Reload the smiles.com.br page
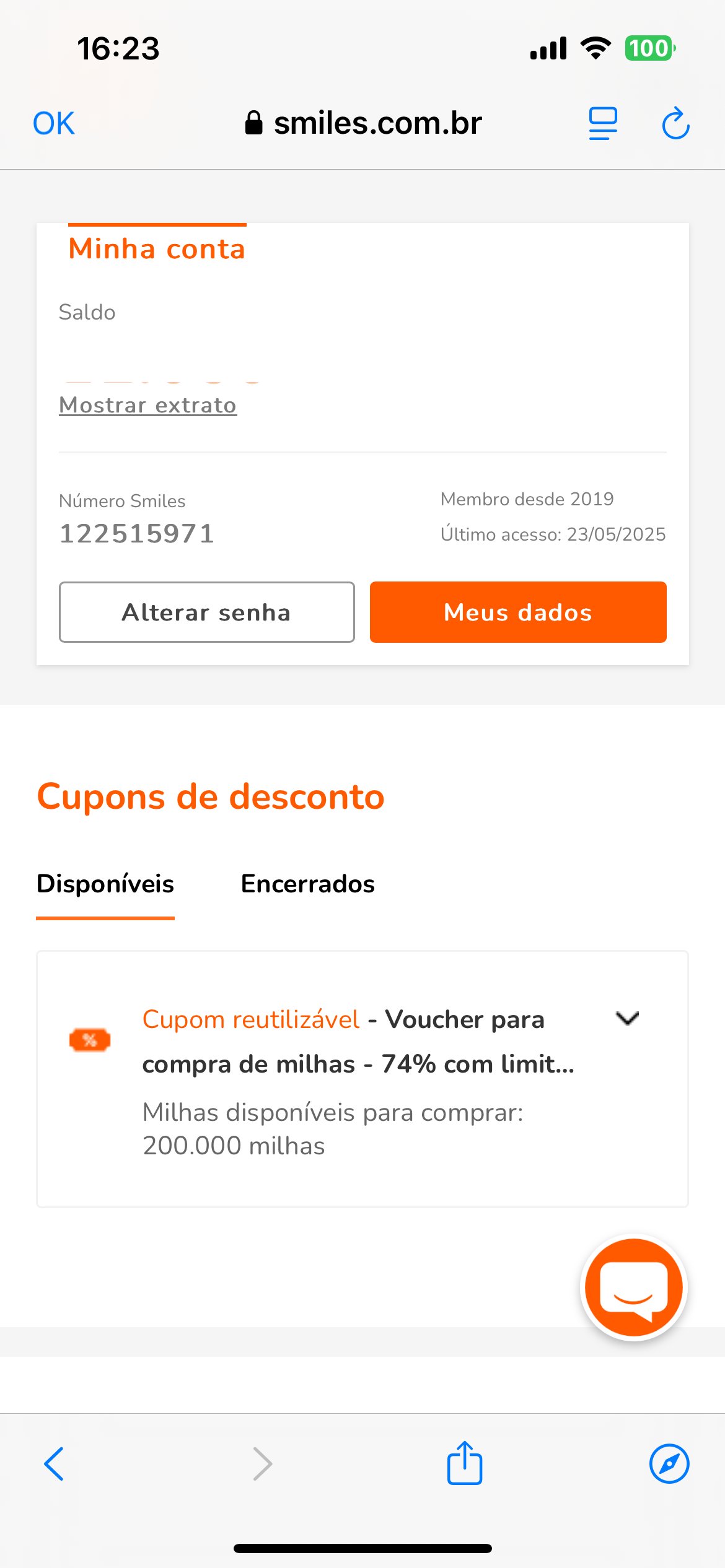725x1568 pixels. coord(675,123)
